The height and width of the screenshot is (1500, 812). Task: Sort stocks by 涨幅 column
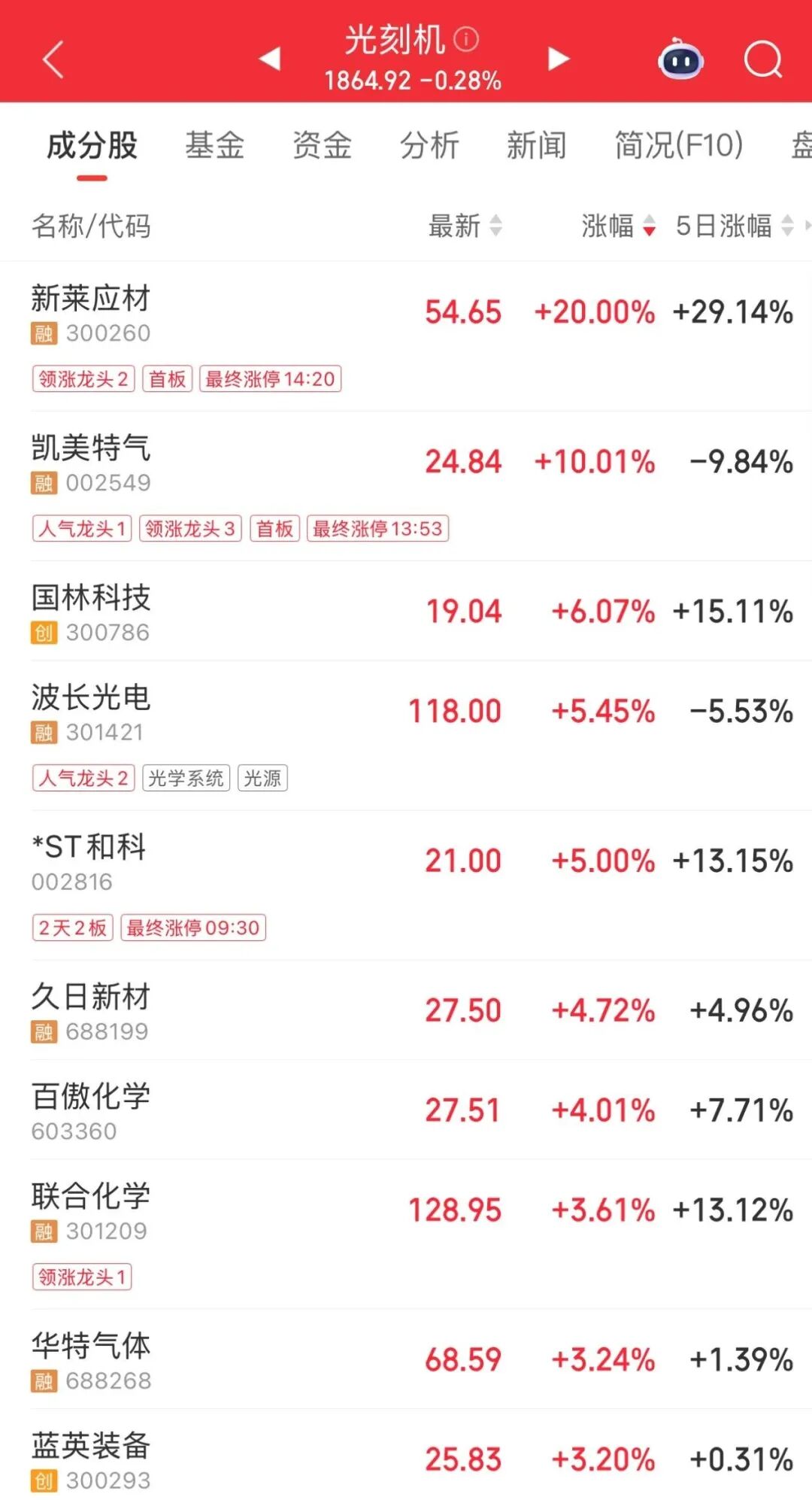[x=618, y=226]
